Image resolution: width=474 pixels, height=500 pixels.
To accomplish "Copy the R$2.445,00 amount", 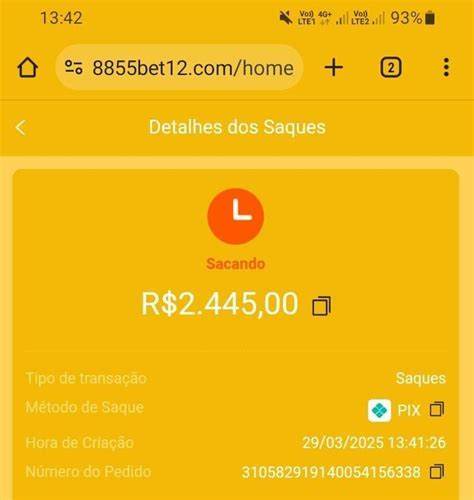I will point(322,306).
